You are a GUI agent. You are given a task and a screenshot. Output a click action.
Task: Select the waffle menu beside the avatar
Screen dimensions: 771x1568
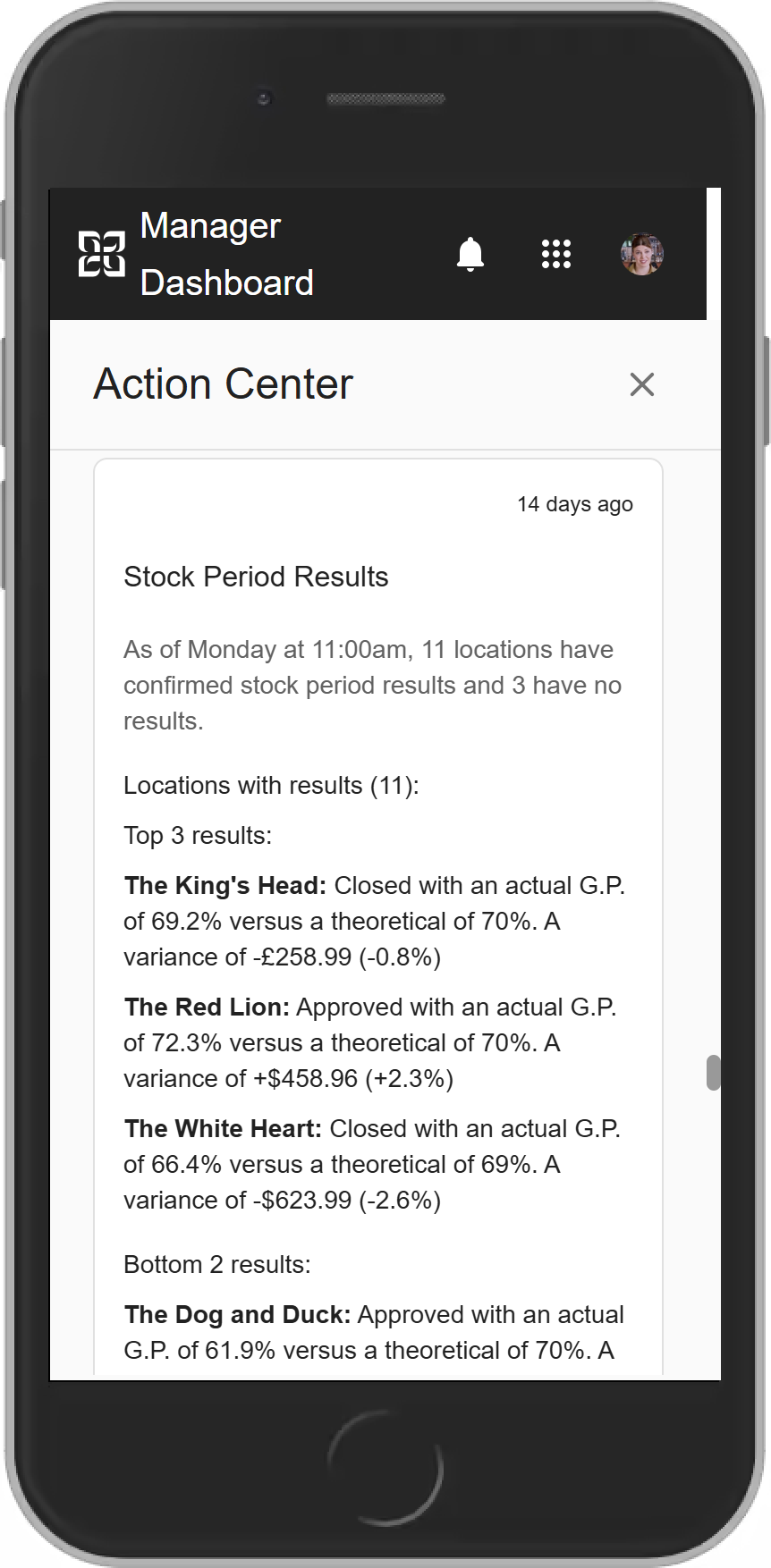tap(556, 255)
